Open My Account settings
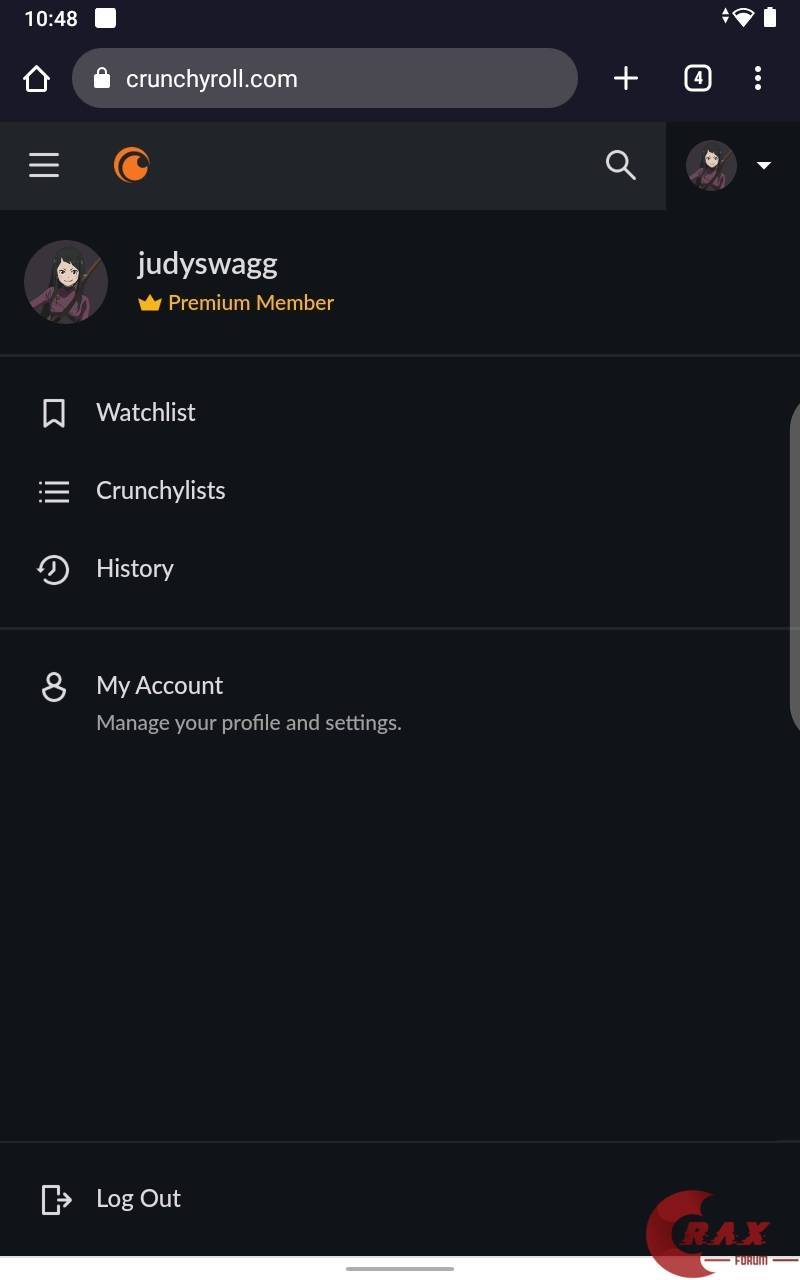The width and height of the screenshot is (800, 1280). (x=160, y=686)
